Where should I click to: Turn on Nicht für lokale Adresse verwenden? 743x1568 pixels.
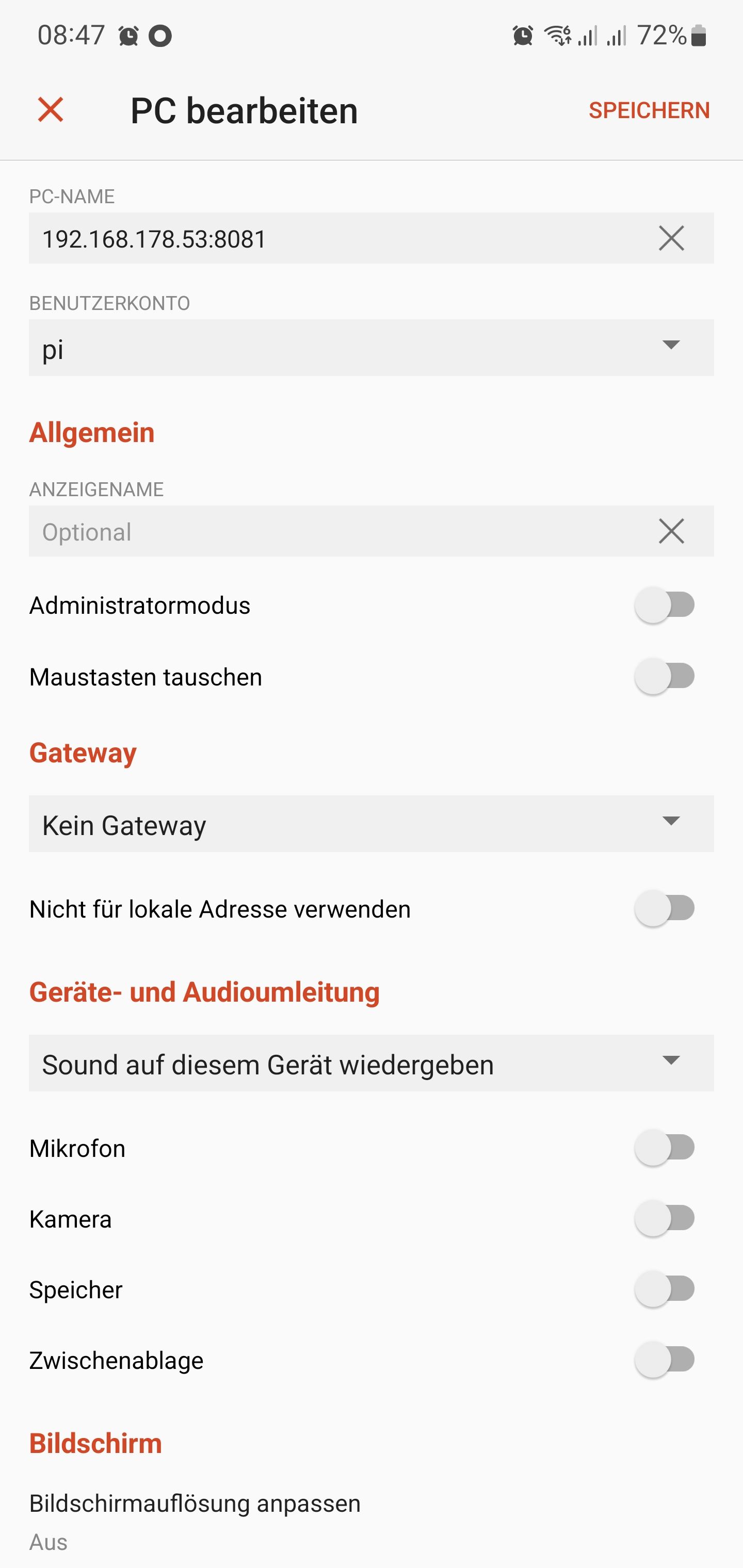pos(665,908)
